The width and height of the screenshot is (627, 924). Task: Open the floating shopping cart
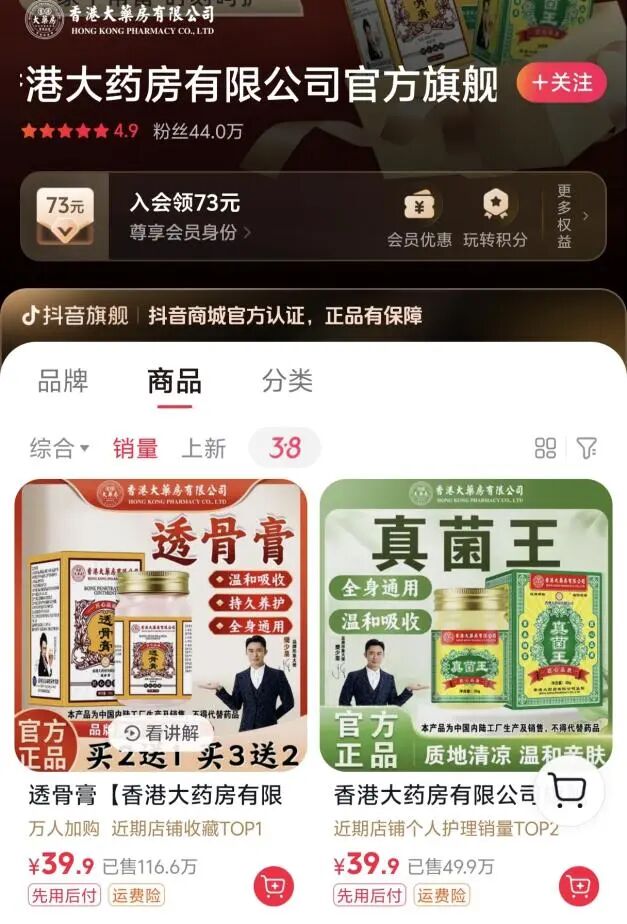coord(569,791)
